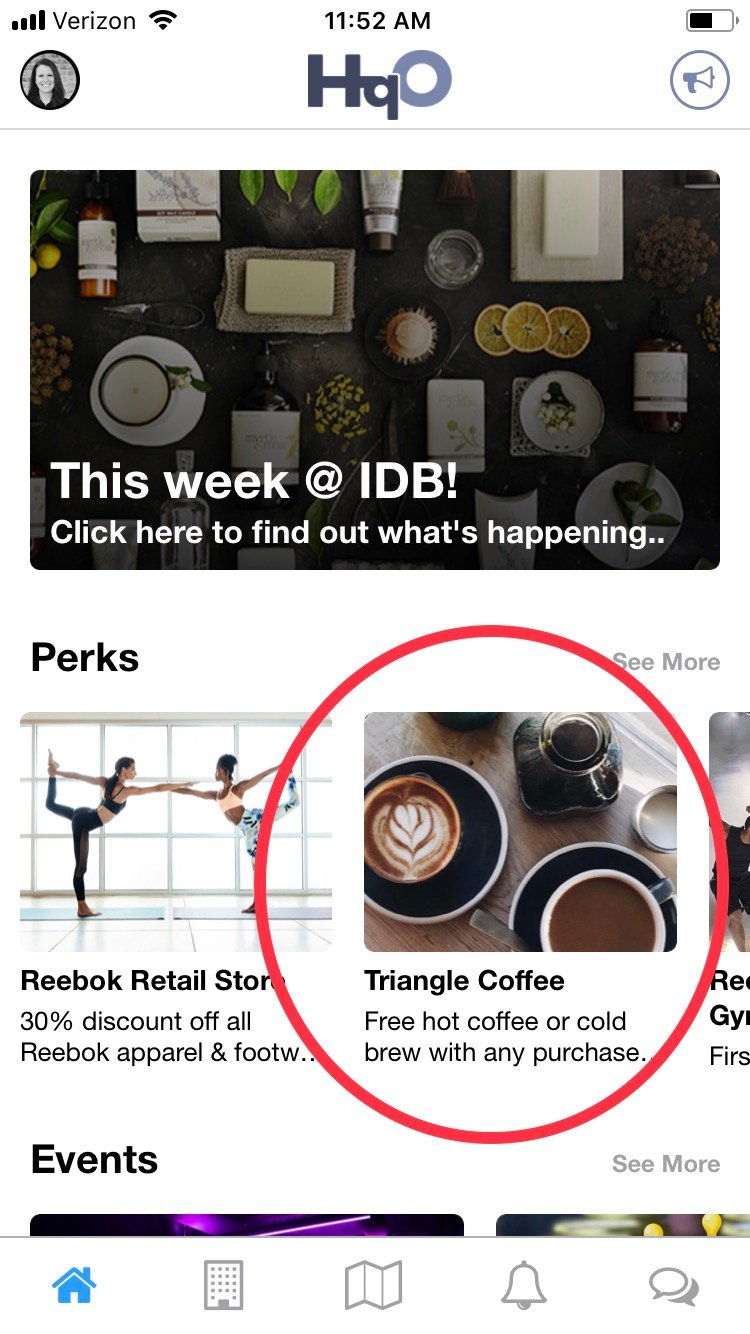Viewport: 750px width, 1334px height.
Task: Switch to the notifications bell tab
Action: (x=524, y=1284)
